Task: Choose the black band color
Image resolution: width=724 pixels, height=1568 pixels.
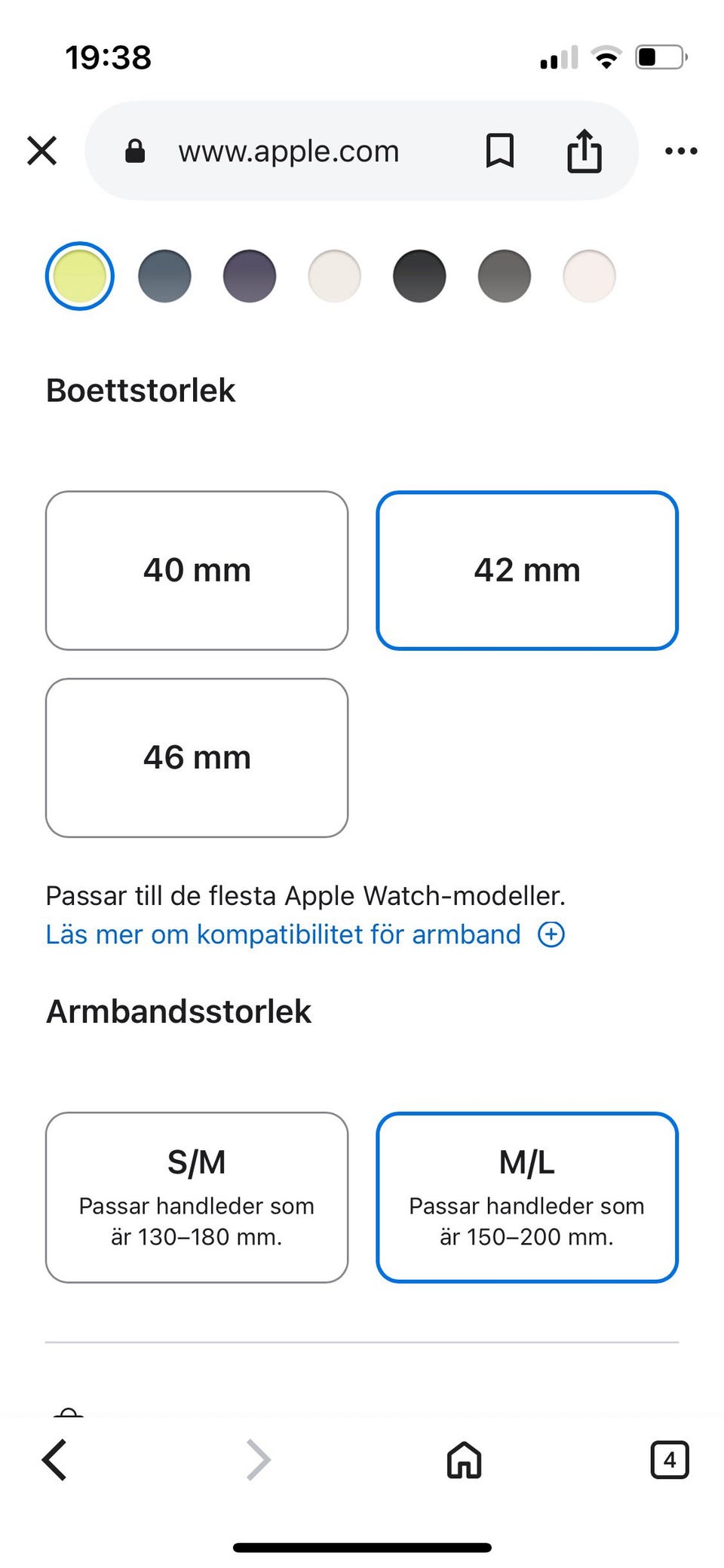Action: [419, 276]
